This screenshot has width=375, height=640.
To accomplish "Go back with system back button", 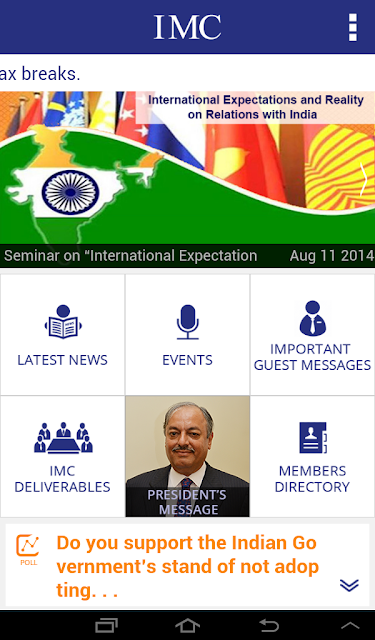I will tap(269, 625).
